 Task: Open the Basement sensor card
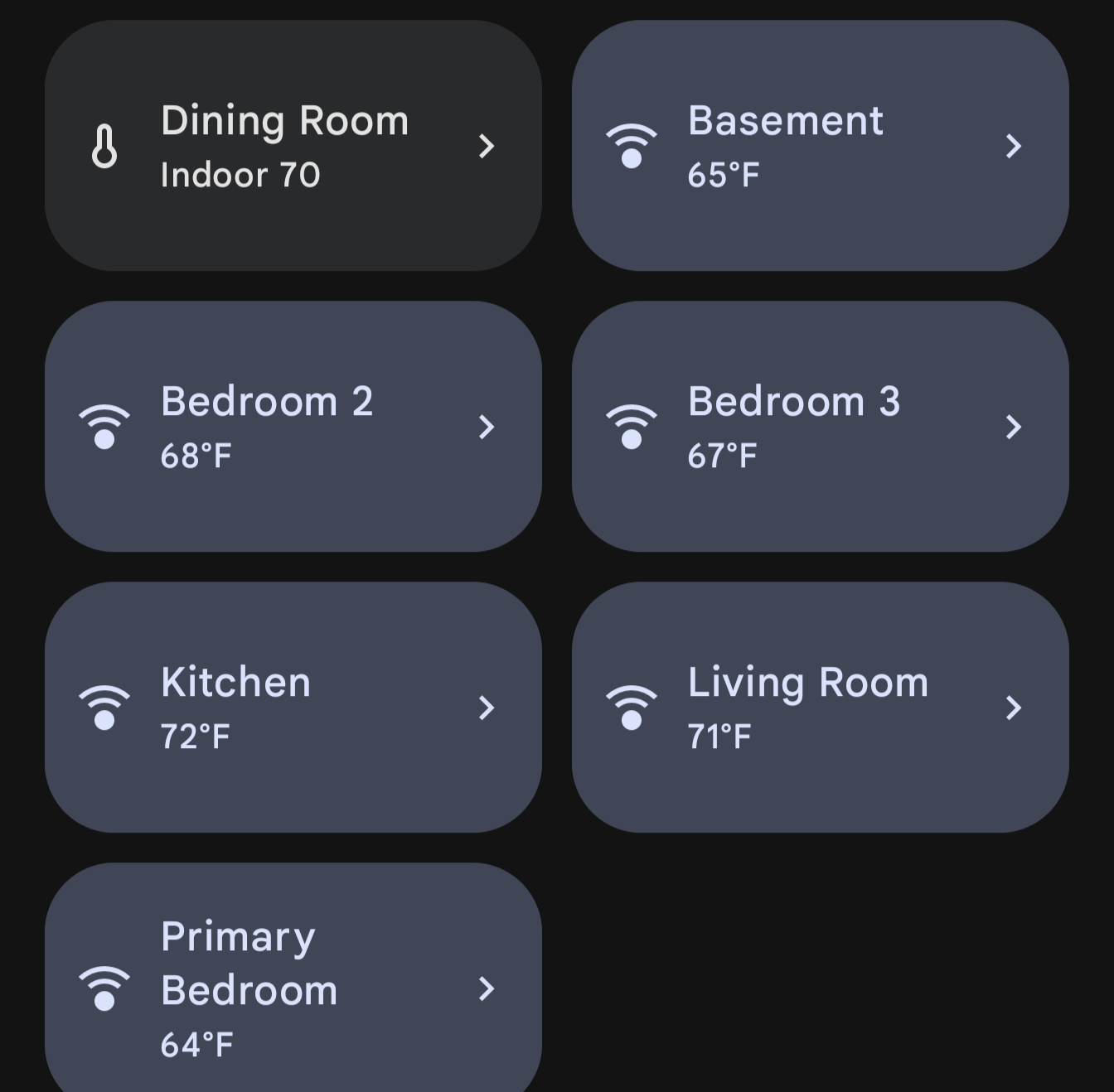820,146
